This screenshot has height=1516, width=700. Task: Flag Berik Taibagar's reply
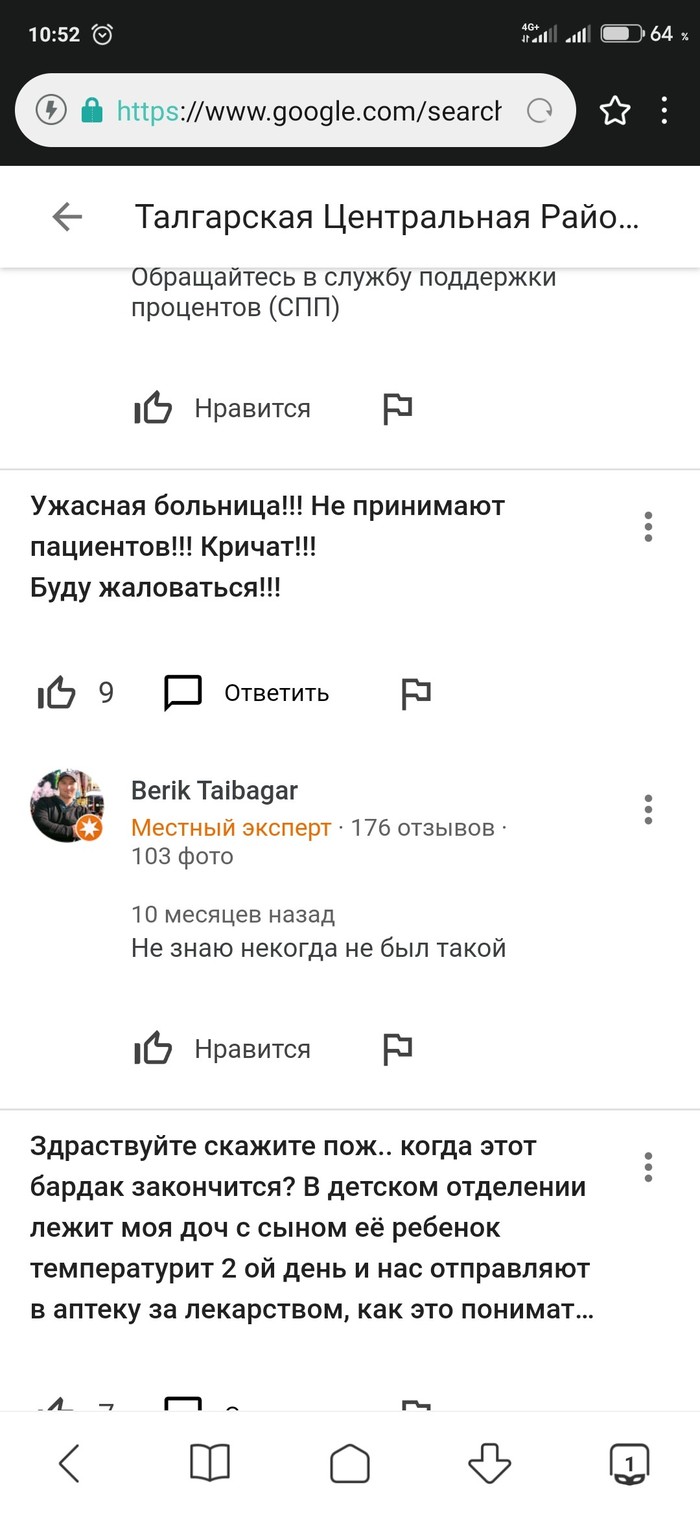point(398,1049)
